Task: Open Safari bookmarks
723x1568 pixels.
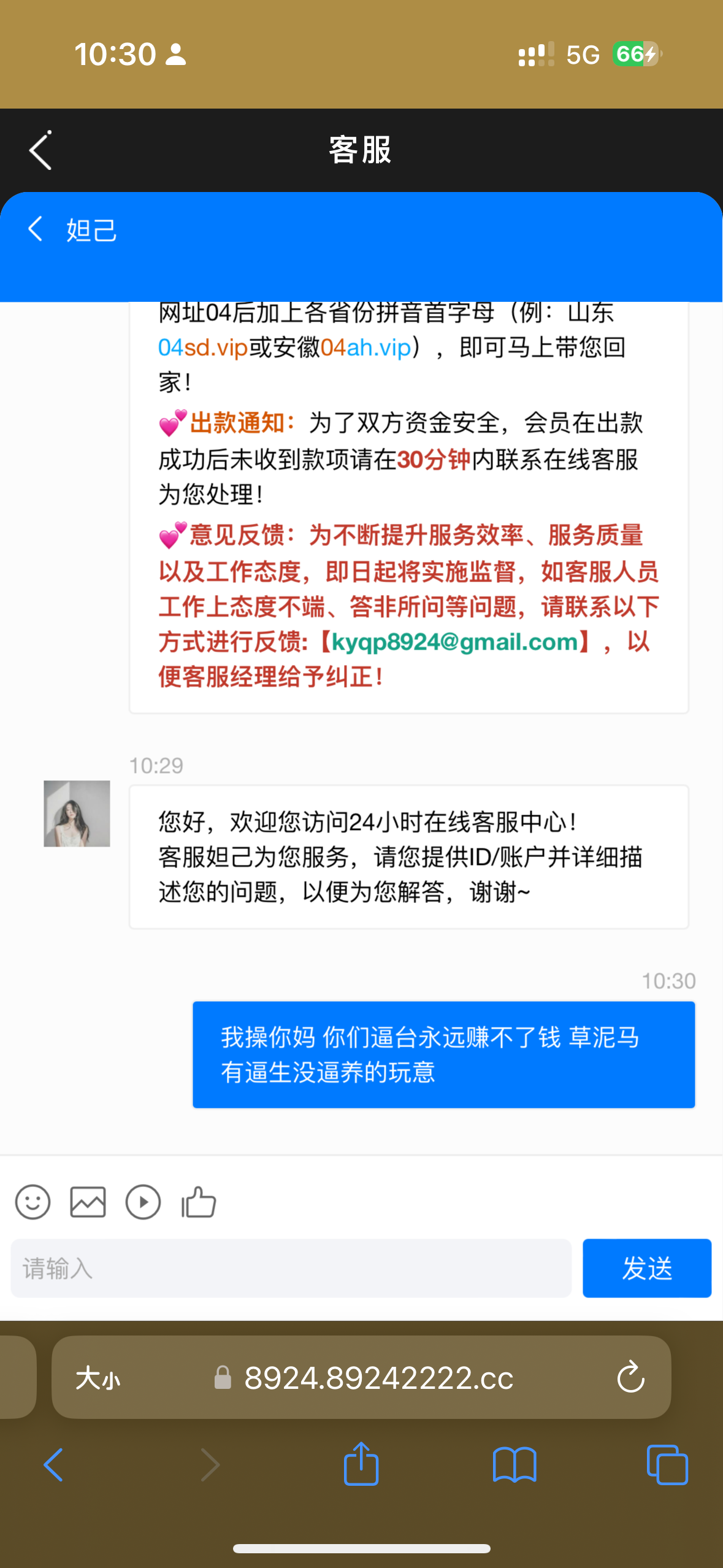Action: pos(515,1464)
